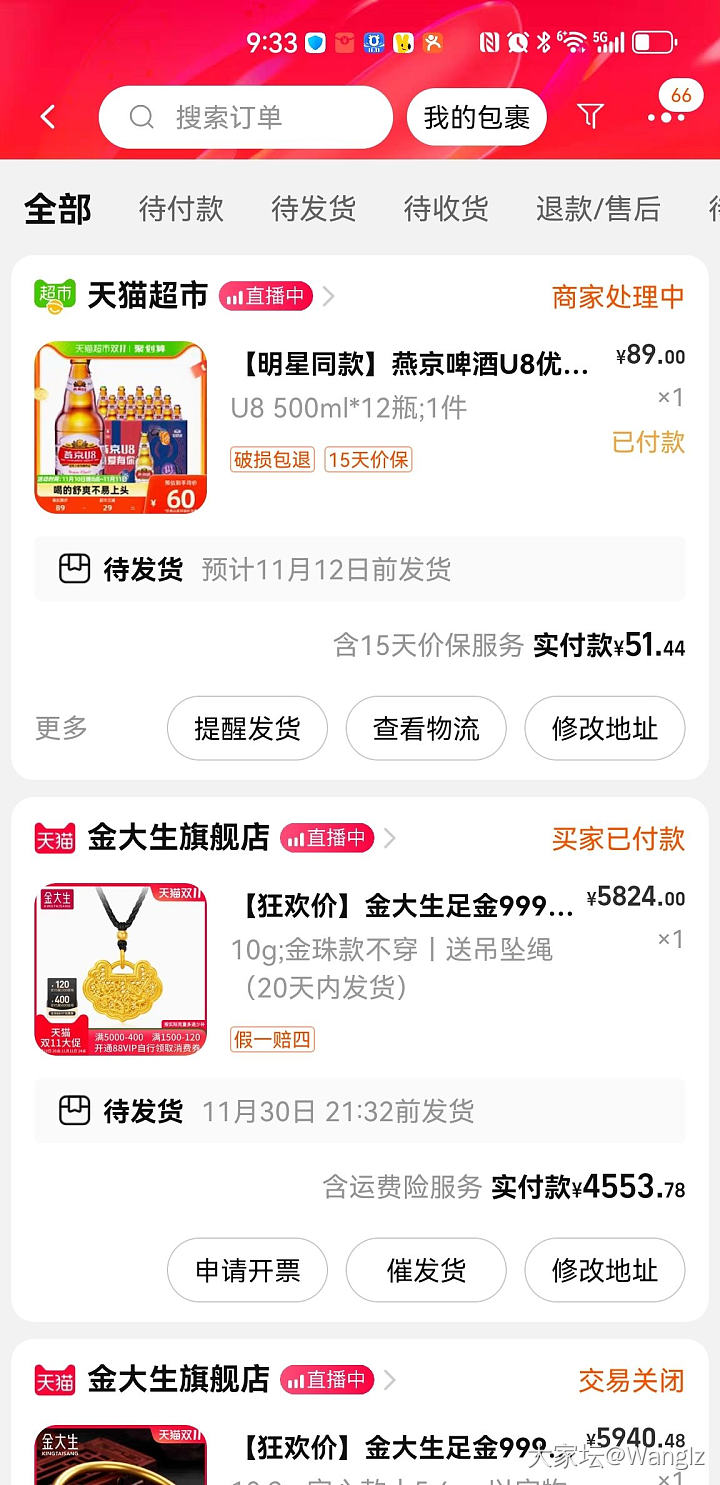This screenshot has width=720, height=1485.
Task: Switch to the 退款/售后 tab
Action: (x=598, y=208)
